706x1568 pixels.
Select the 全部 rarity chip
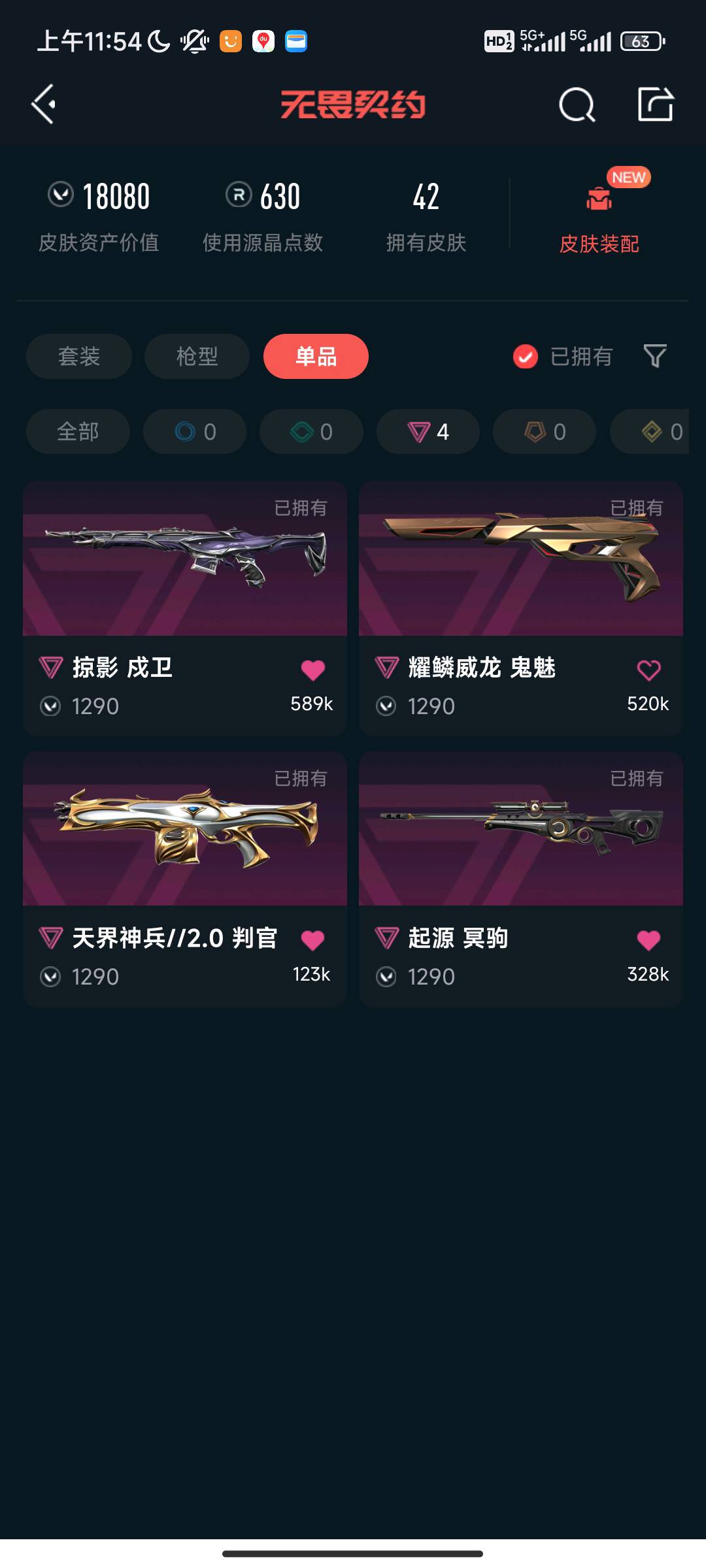[78, 432]
